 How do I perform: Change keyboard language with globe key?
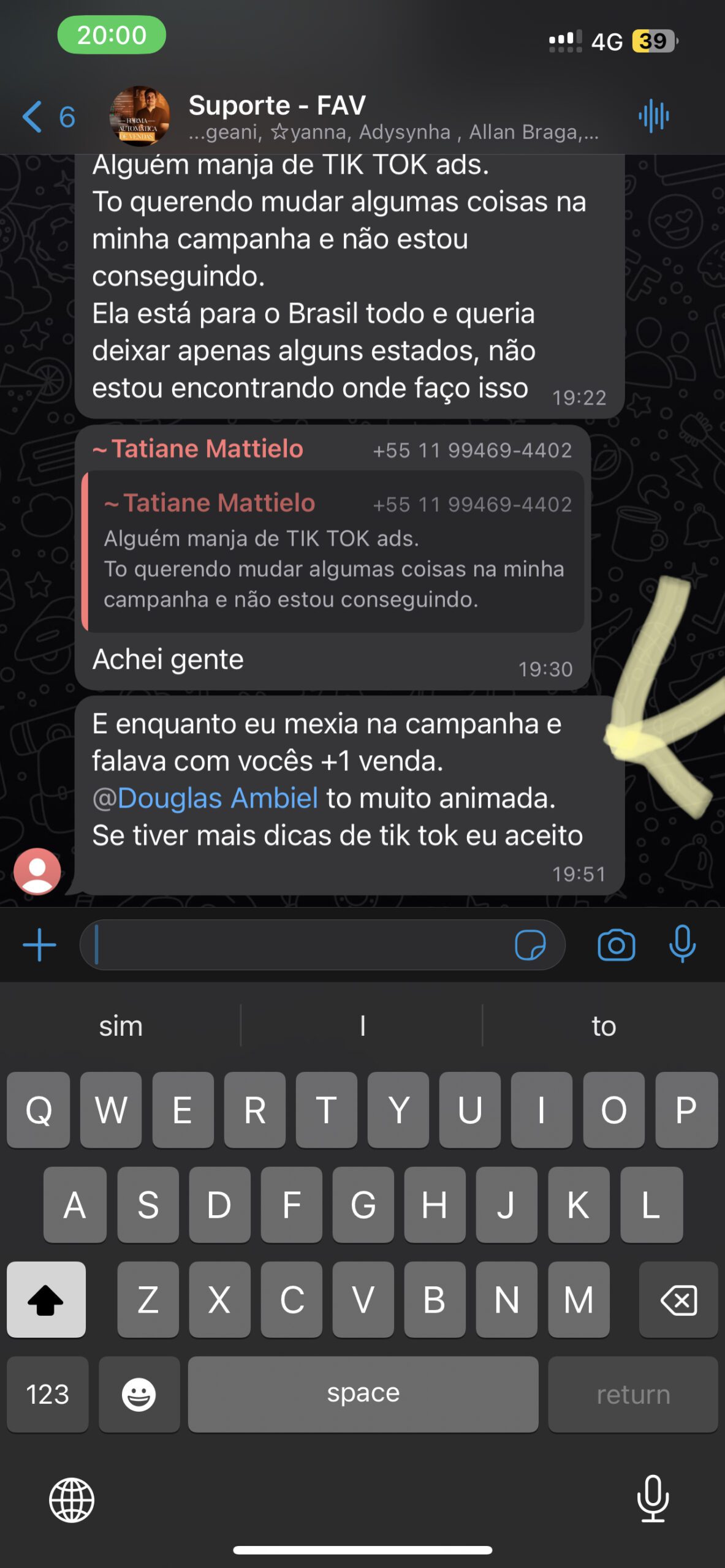coord(72,1500)
